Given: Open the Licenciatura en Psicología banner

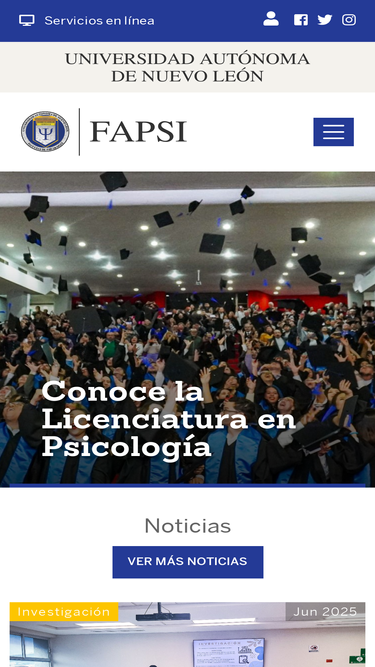Looking at the screenshot, I should (188, 329).
